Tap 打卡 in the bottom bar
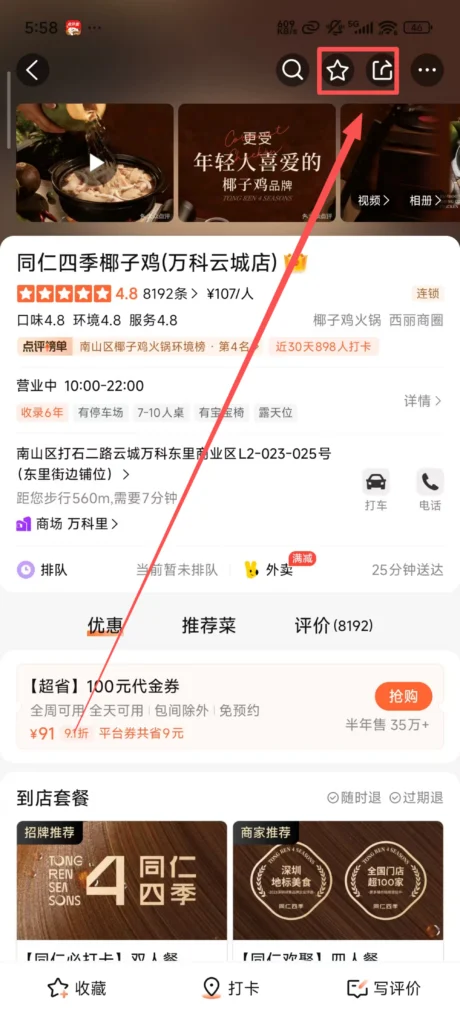 230,988
